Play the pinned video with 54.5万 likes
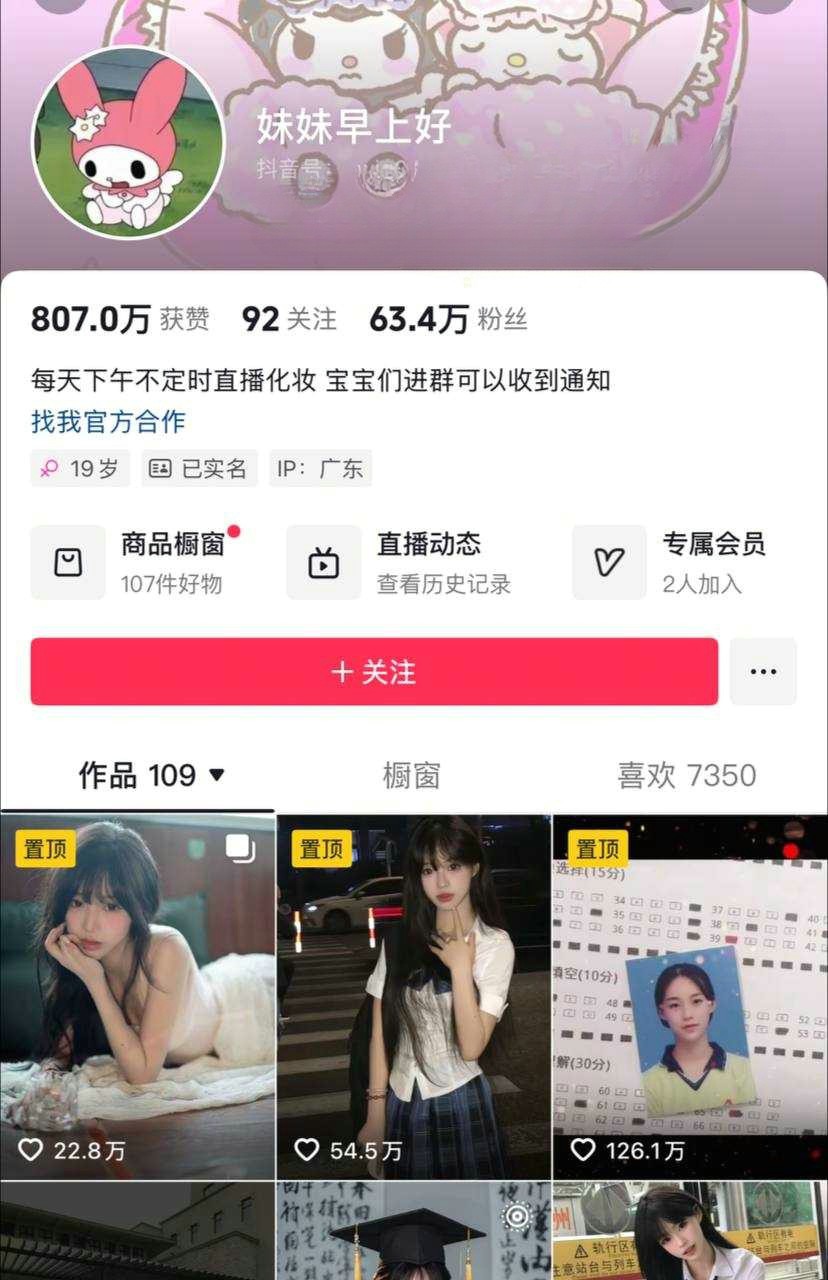The image size is (828, 1280). coord(413,995)
